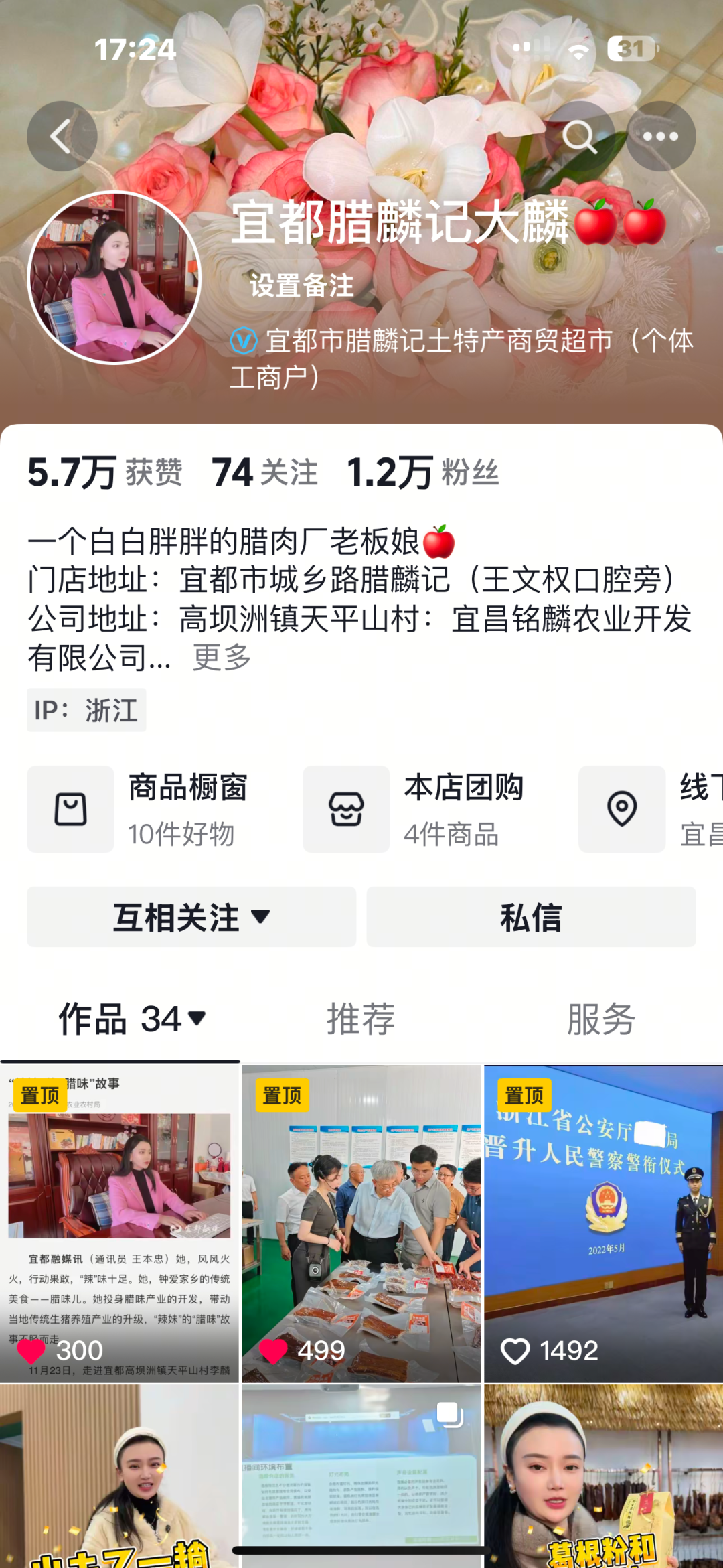Tap 设置备注 to set a remark
The width and height of the screenshot is (723, 1568).
tap(301, 286)
